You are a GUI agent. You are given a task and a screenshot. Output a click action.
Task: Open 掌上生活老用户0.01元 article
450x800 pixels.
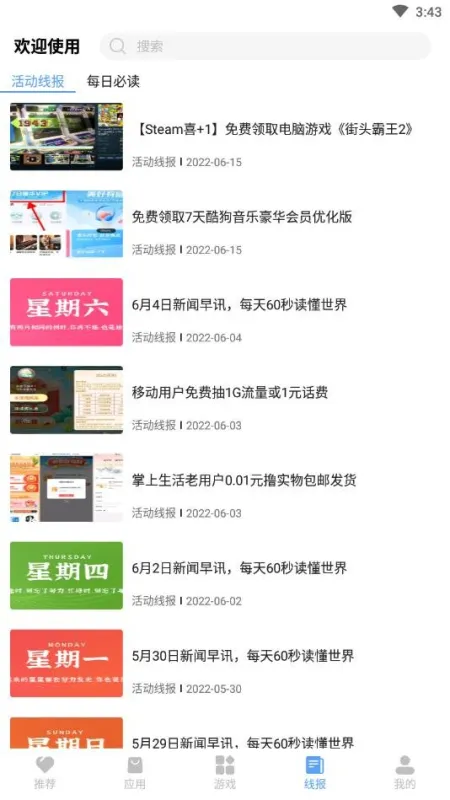pyautogui.click(x=225, y=488)
